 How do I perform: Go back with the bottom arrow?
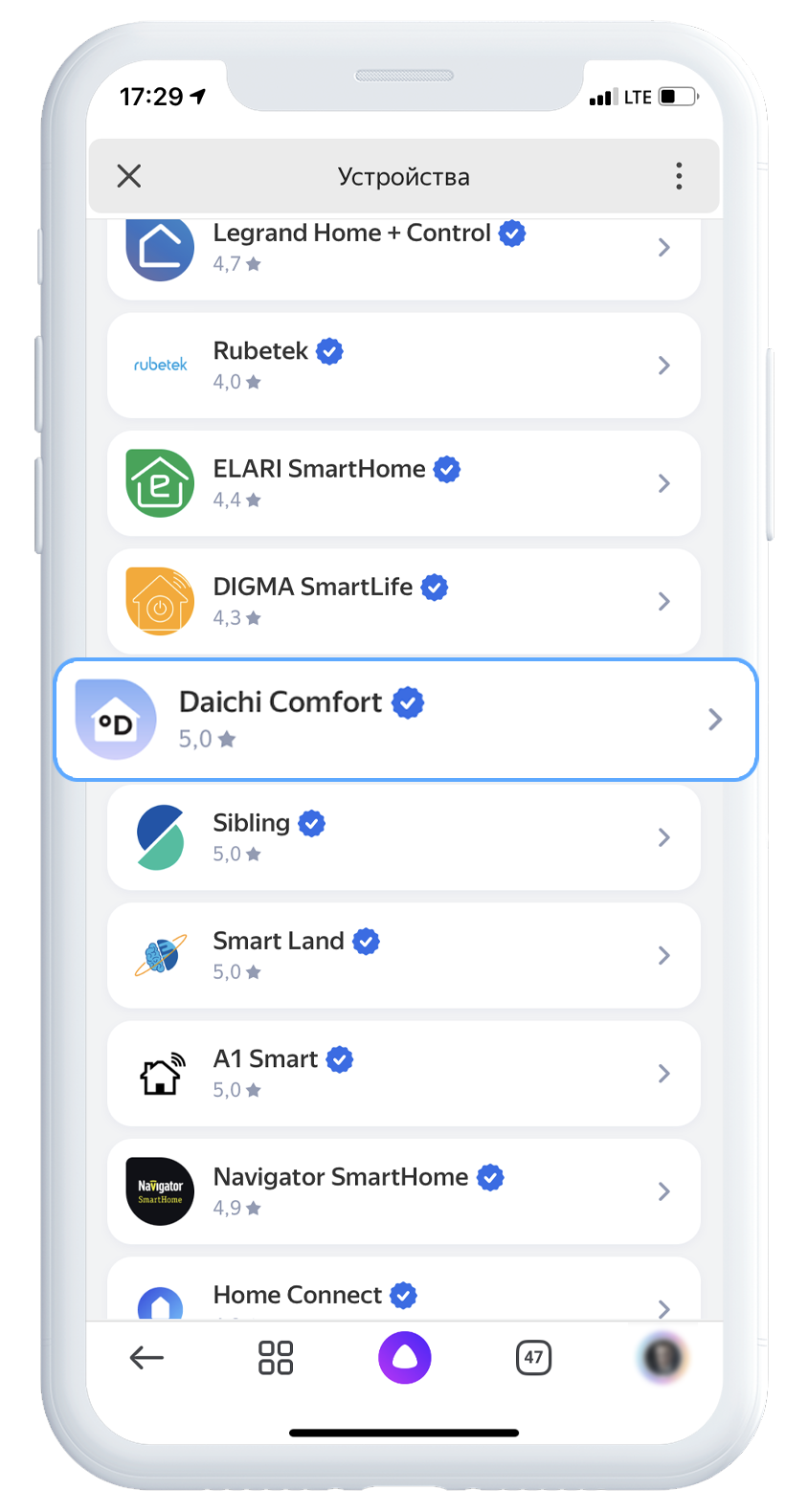tap(146, 1357)
